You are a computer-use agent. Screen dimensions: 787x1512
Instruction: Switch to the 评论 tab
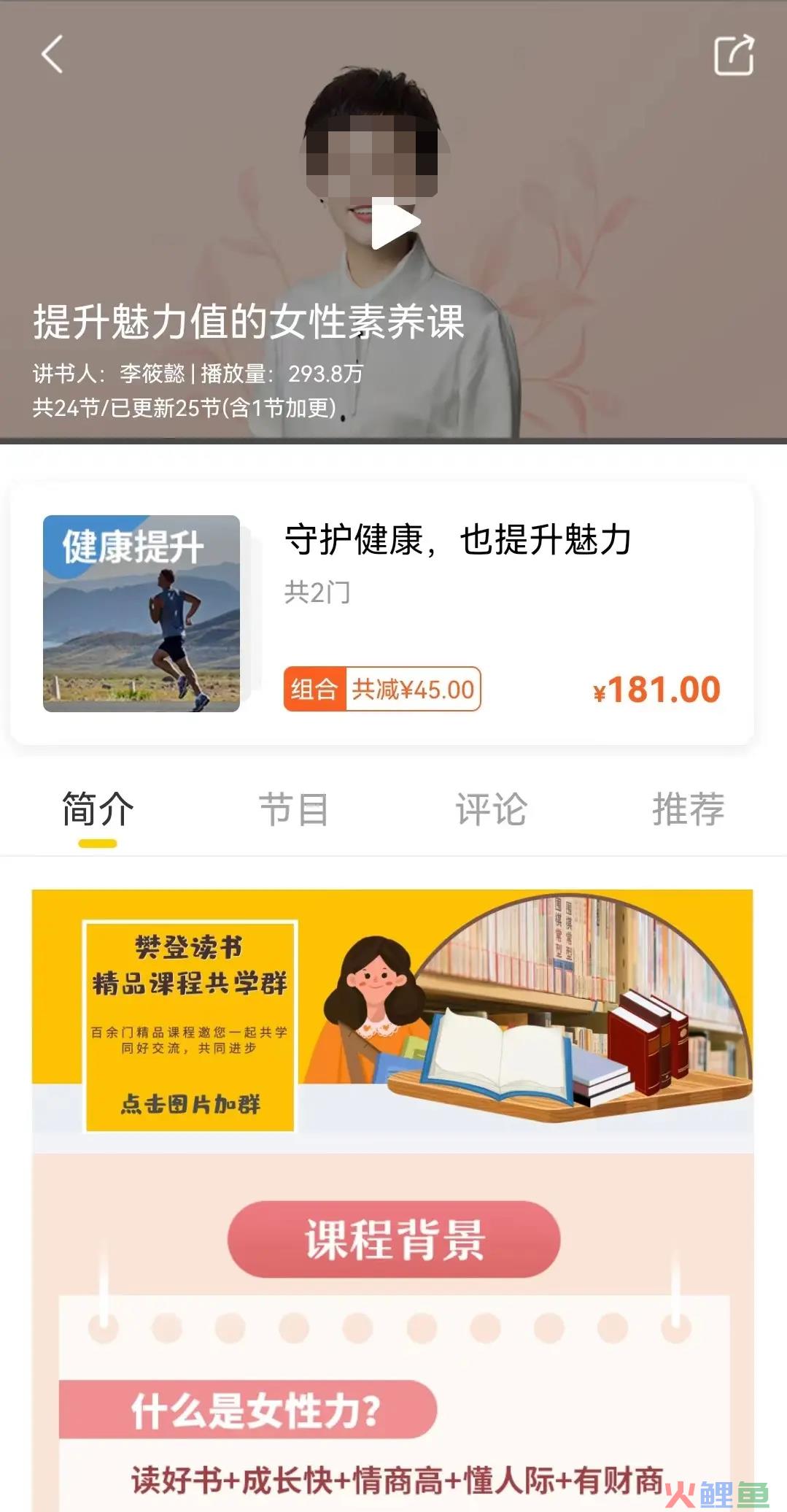point(491,810)
